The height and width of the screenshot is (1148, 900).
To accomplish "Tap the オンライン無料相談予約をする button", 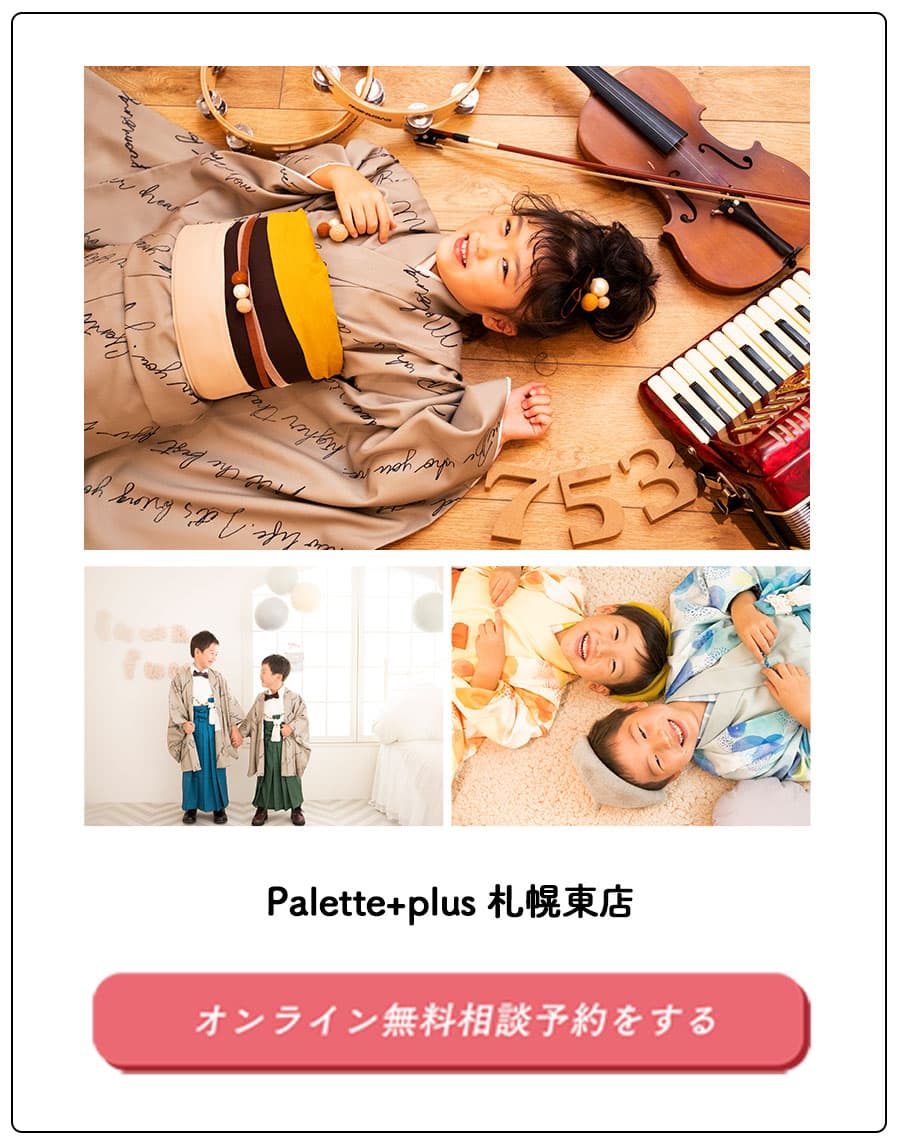I will coord(451,1020).
